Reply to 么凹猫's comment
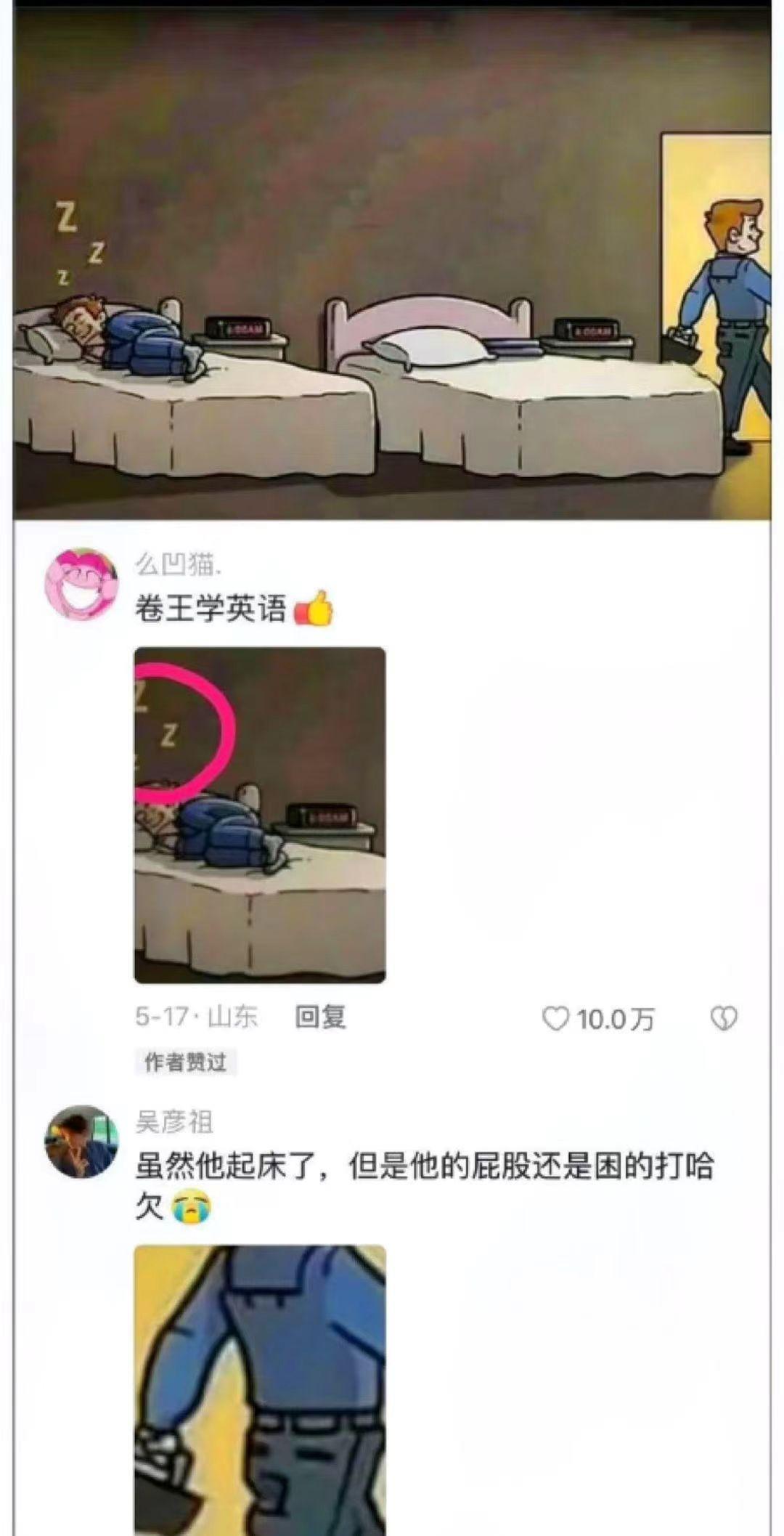Image resolution: width=784 pixels, height=1536 pixels. (x=320, y=1017)
